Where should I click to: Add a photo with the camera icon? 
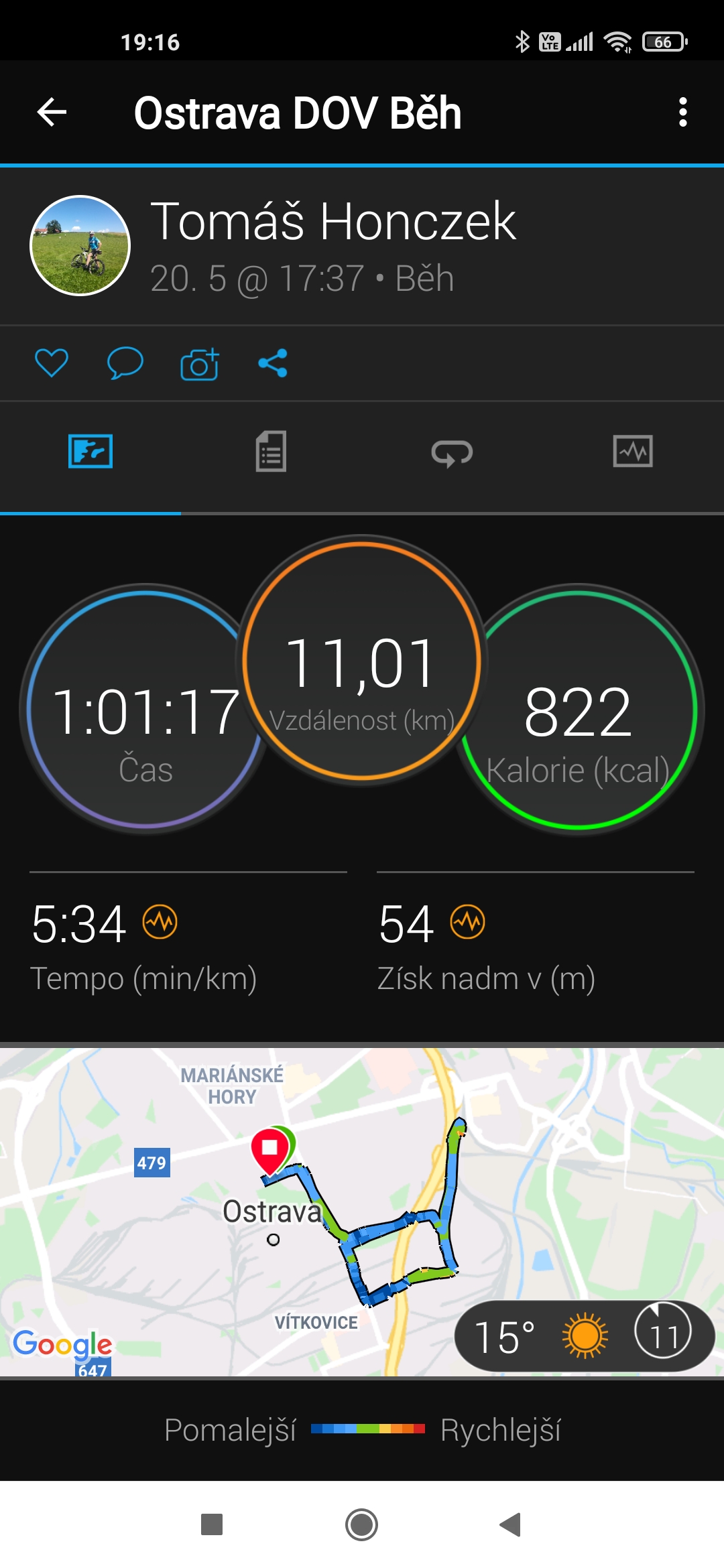(200, 364)
